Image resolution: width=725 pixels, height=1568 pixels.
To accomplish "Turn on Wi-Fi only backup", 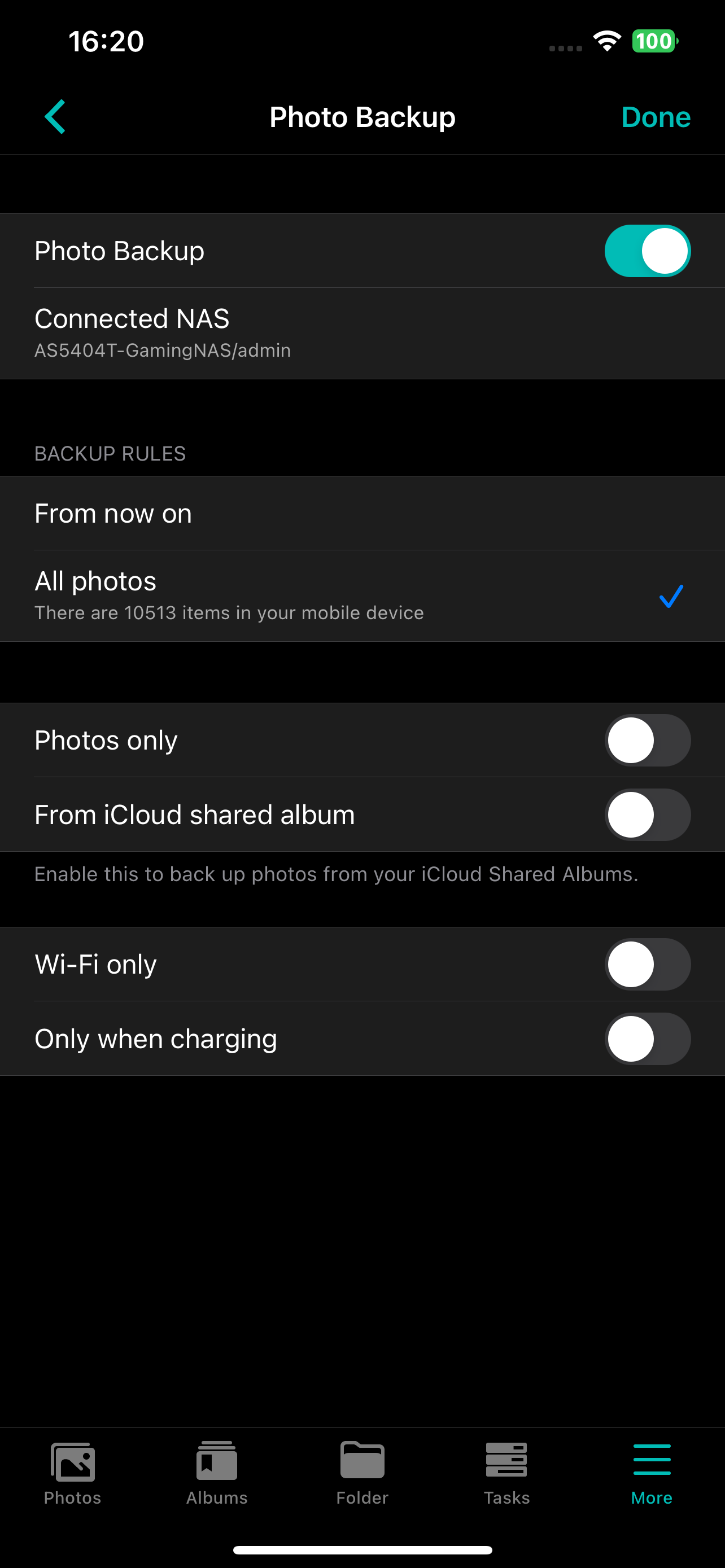I will click(x=647, y=964).
